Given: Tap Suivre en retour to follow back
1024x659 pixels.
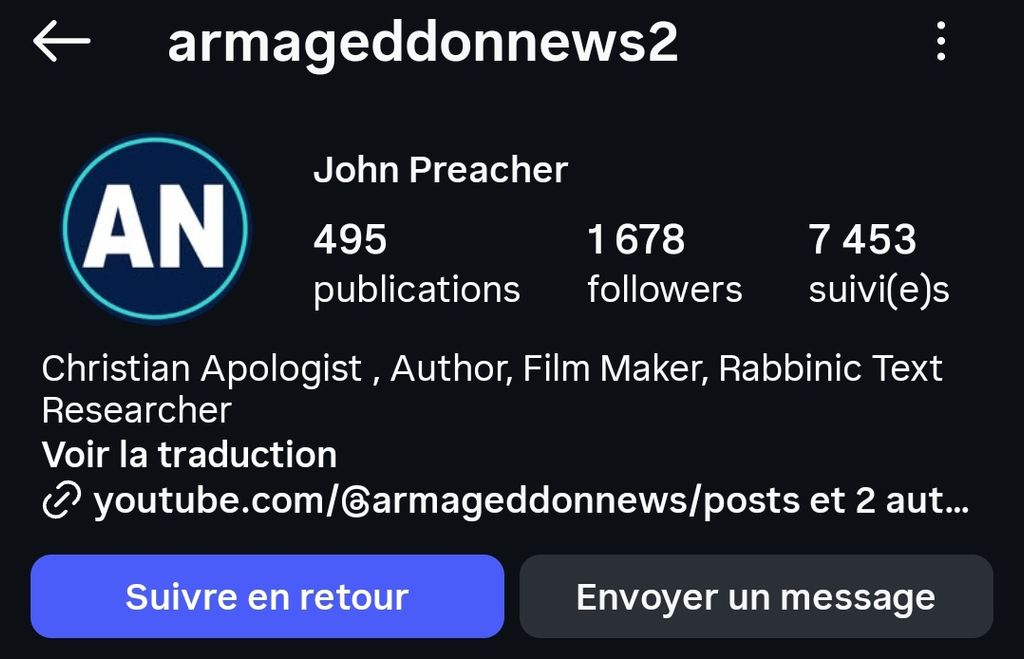Looking at the screenshot, I should click(x=267, y=597).
